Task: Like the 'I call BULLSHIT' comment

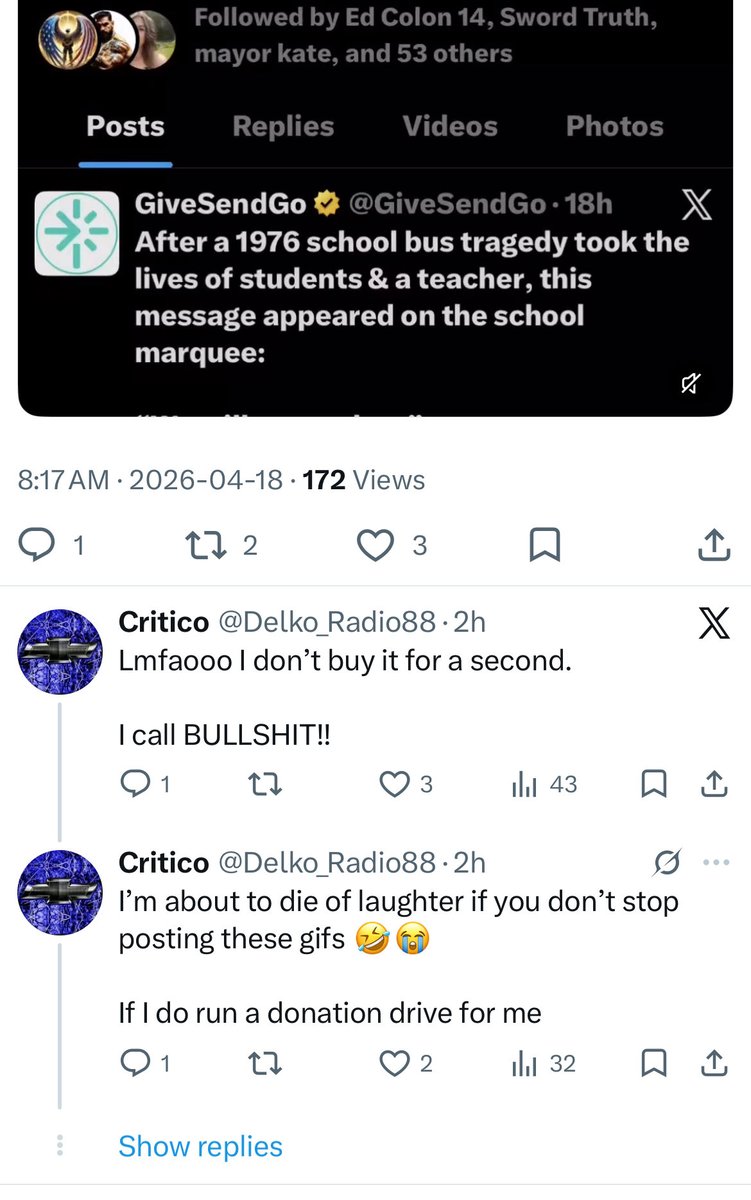Action: tap(394, 785)
